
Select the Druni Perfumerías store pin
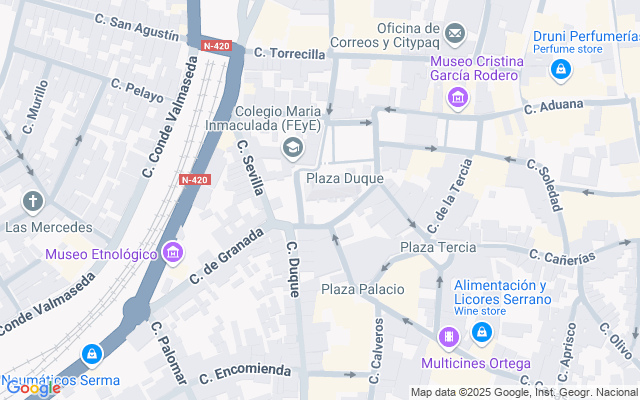tap(560, 70)
